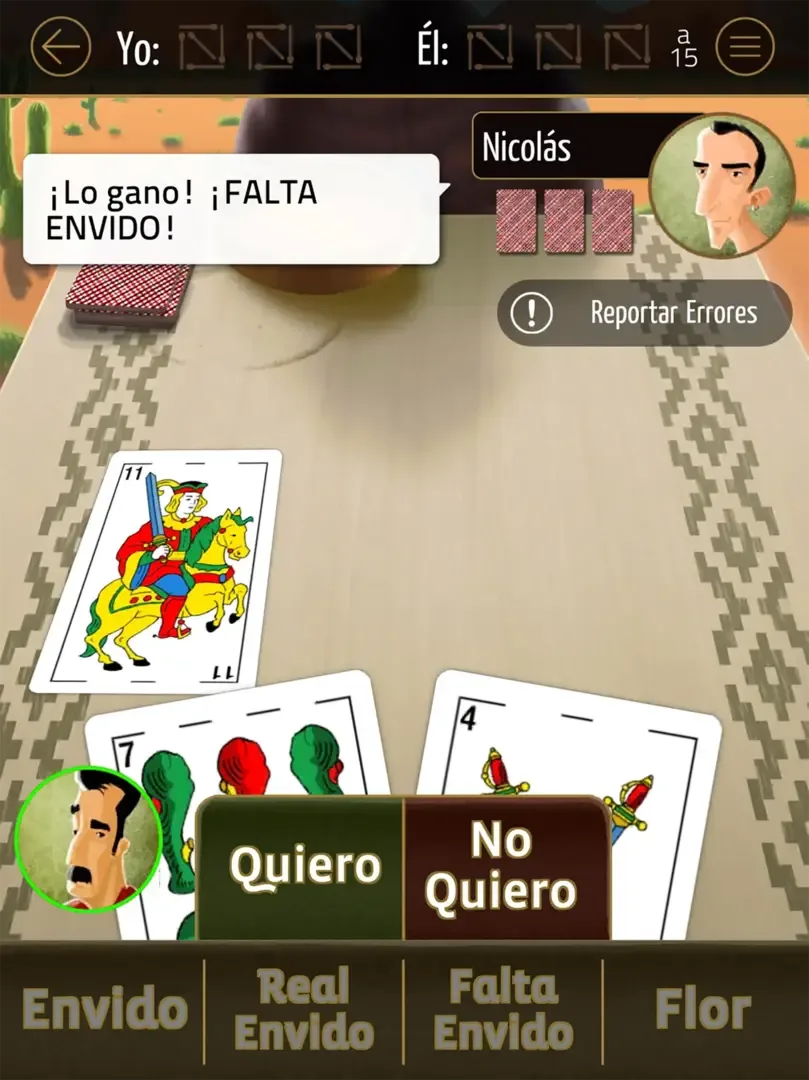Go back with the arrow icon
Screen dimensions: 809x1080
(61, 47)
